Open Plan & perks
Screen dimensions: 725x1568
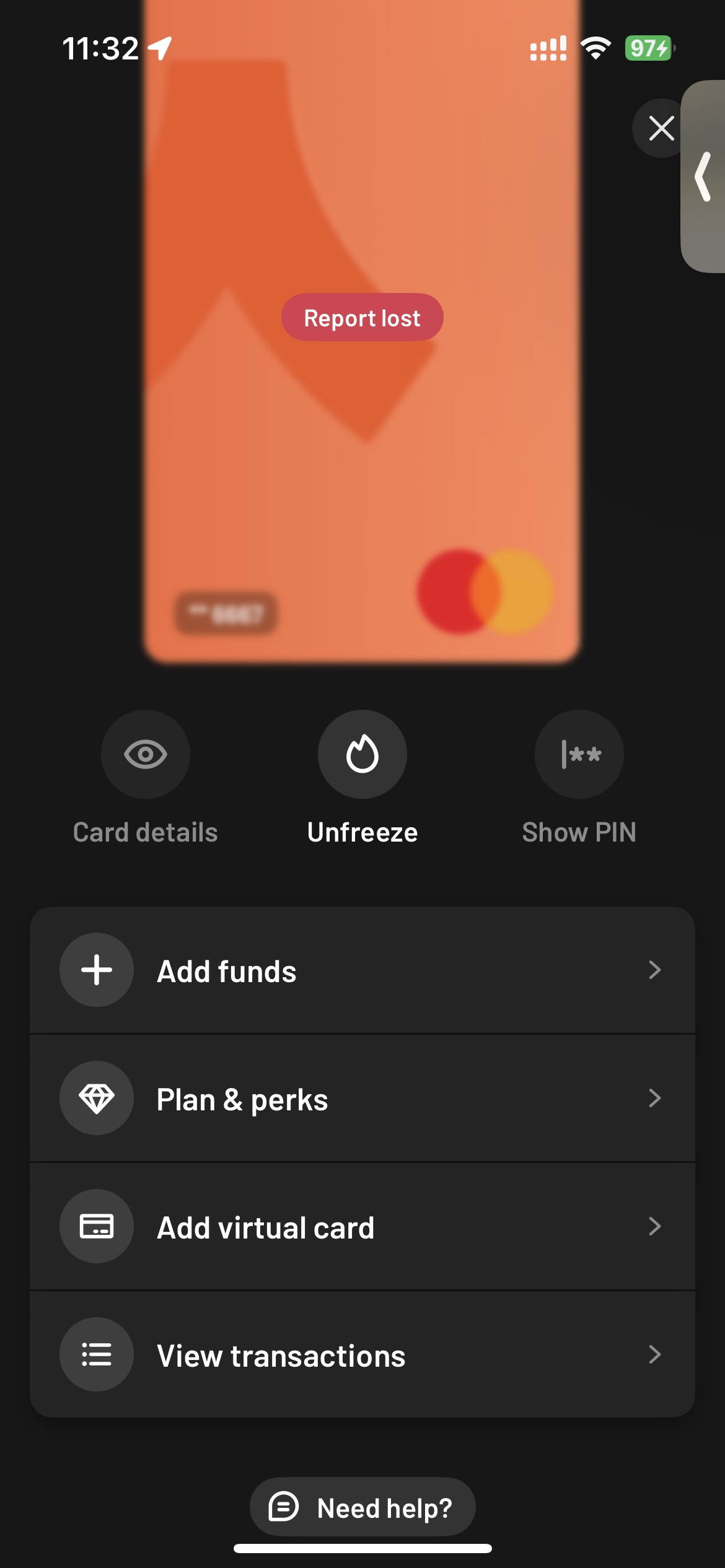pos(362,1099)
